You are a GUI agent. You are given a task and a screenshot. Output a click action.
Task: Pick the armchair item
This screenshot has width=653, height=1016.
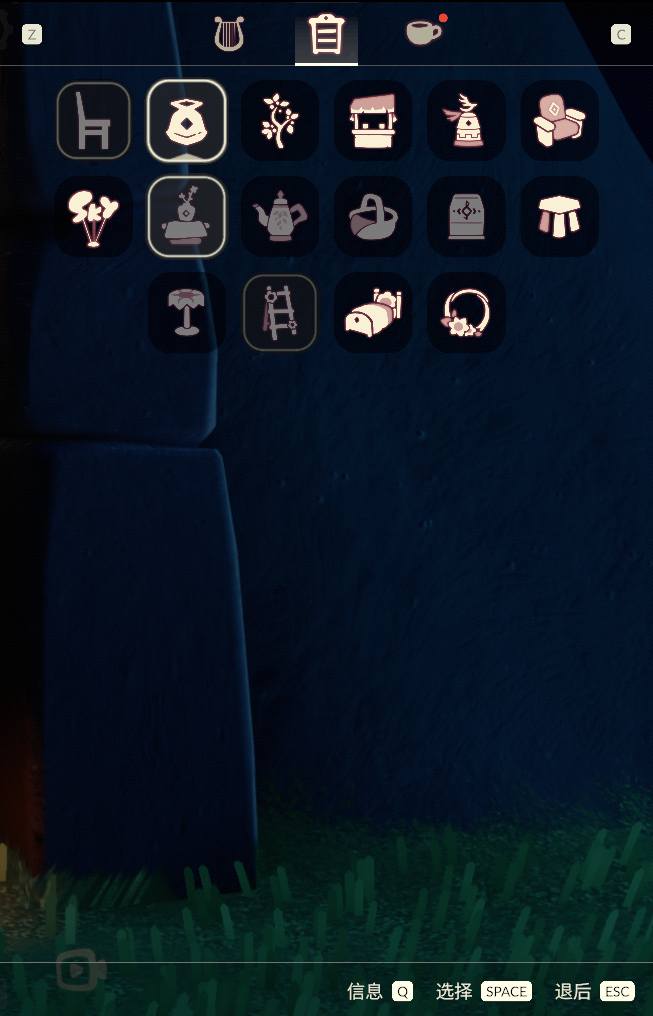click(x=559, y=121)
